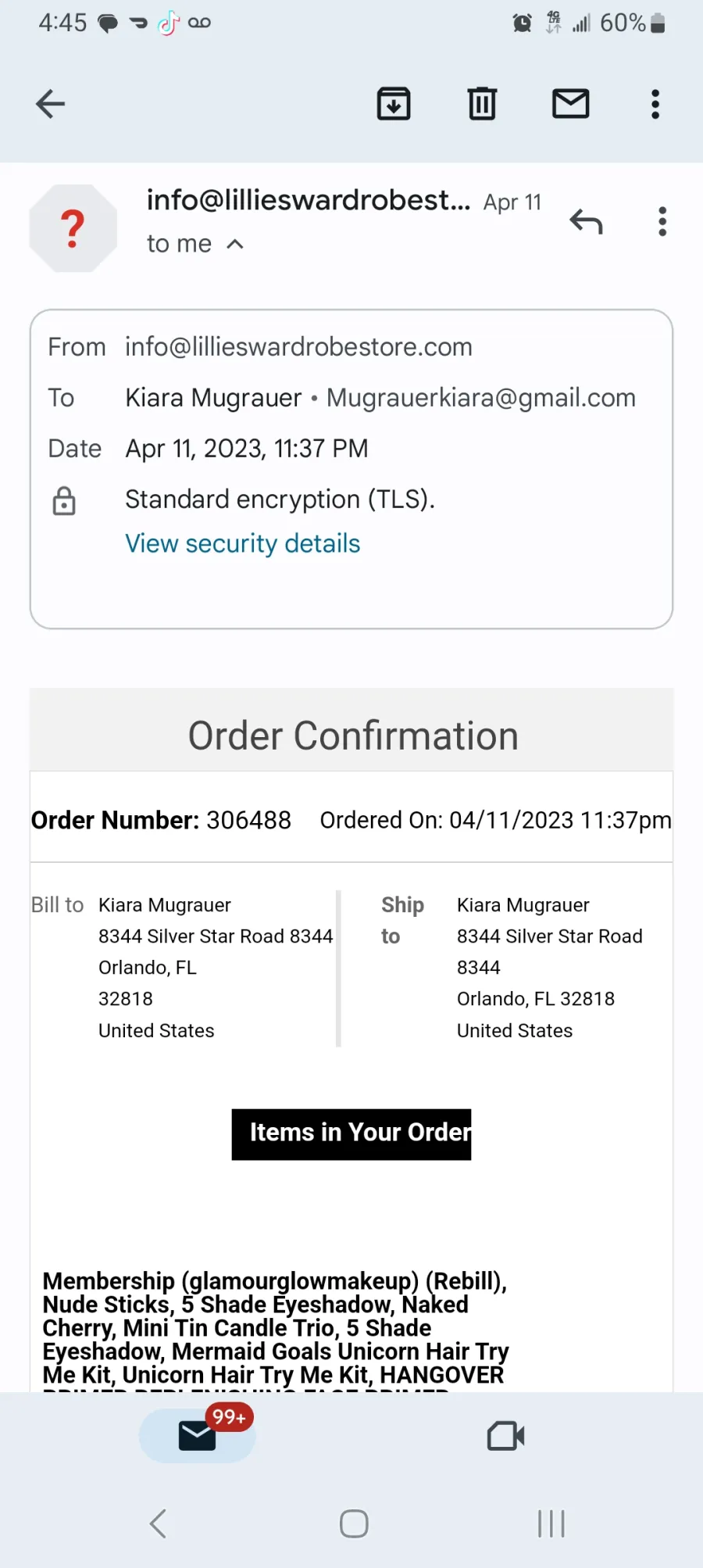Open View security details link
Image resolution: width=703 pixels, height=1568 pixels.
click(x=243, y=543)
